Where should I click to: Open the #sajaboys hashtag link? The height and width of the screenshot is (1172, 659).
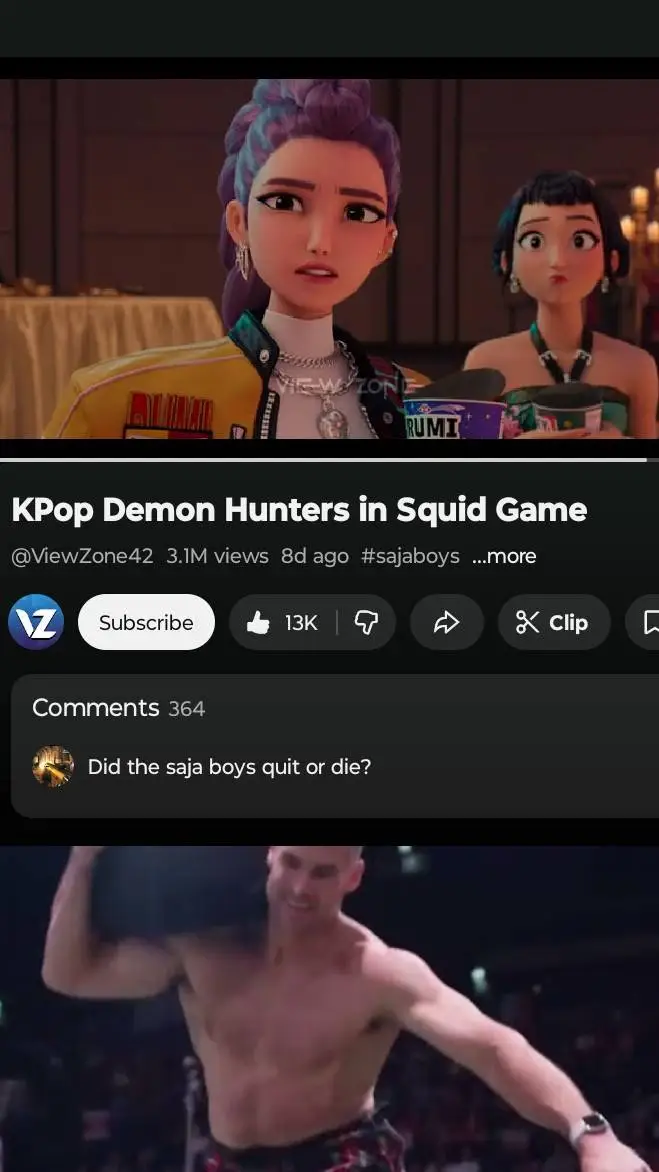click(x=410, y=556)
